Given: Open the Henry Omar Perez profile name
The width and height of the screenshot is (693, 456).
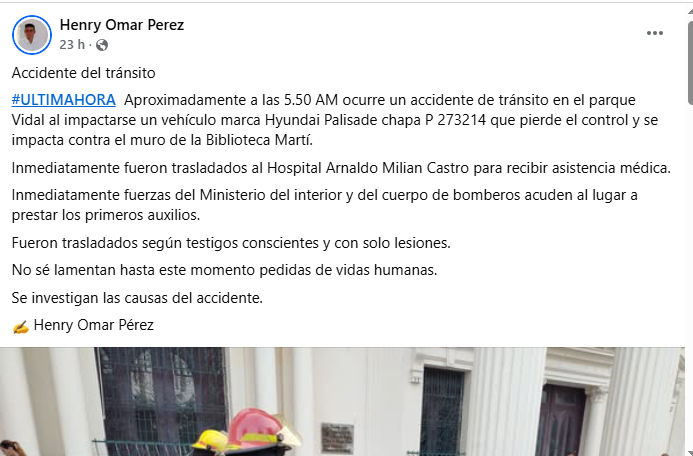Looking at the screenshot, I should click(x=122, y=25).
